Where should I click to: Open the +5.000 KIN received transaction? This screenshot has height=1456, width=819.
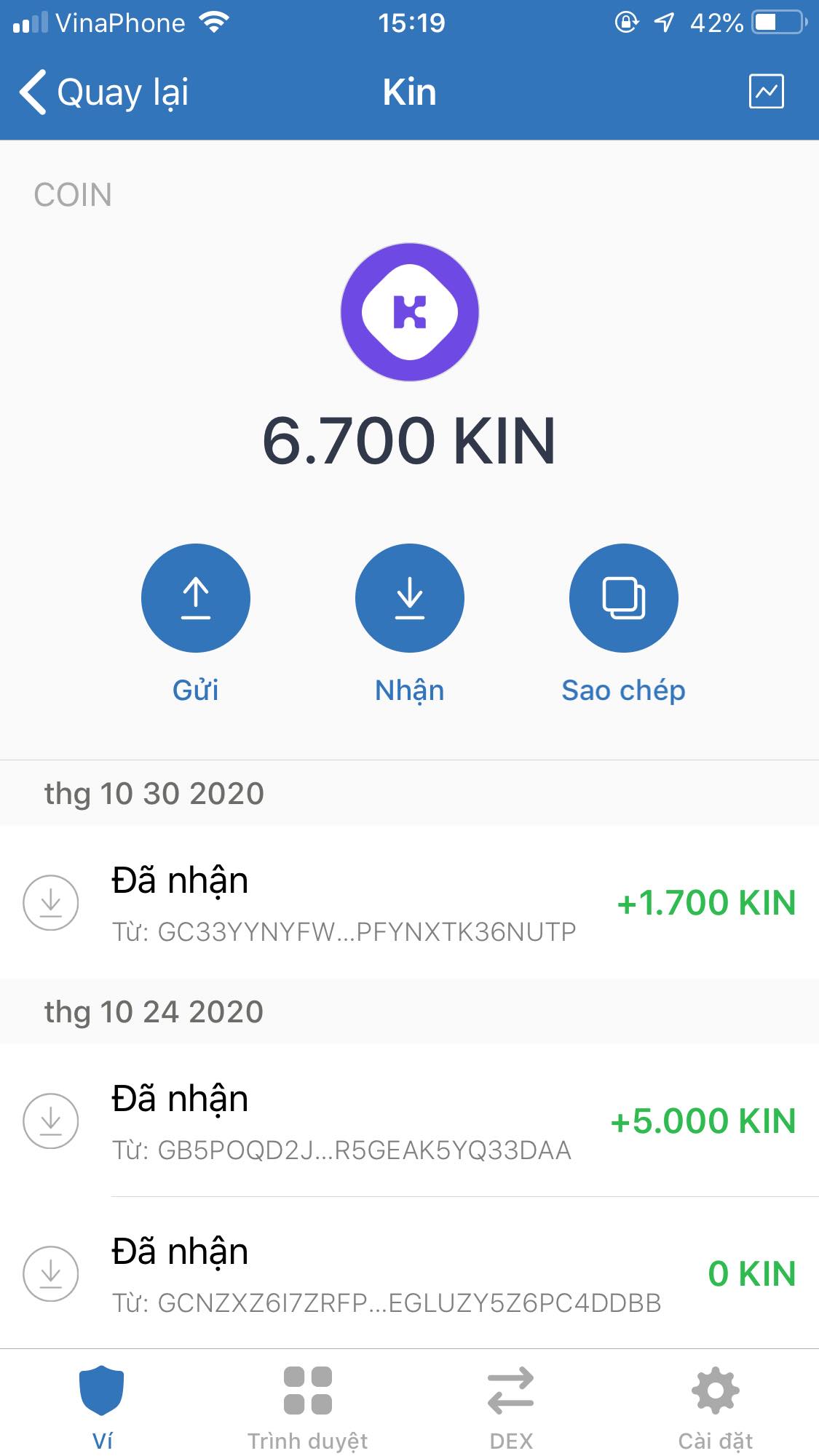tap(409, 1121)
